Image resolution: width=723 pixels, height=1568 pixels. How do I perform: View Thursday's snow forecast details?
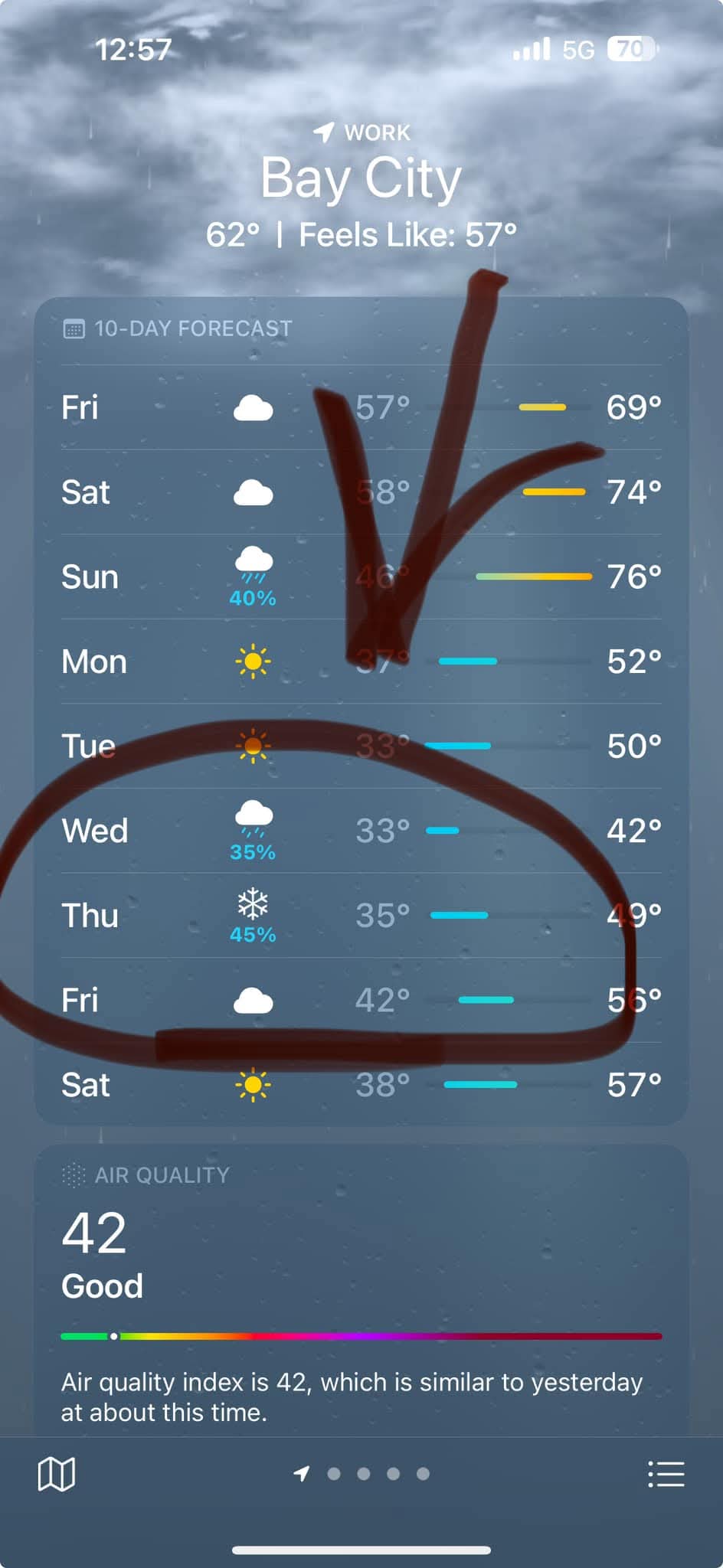pos(361,916)
